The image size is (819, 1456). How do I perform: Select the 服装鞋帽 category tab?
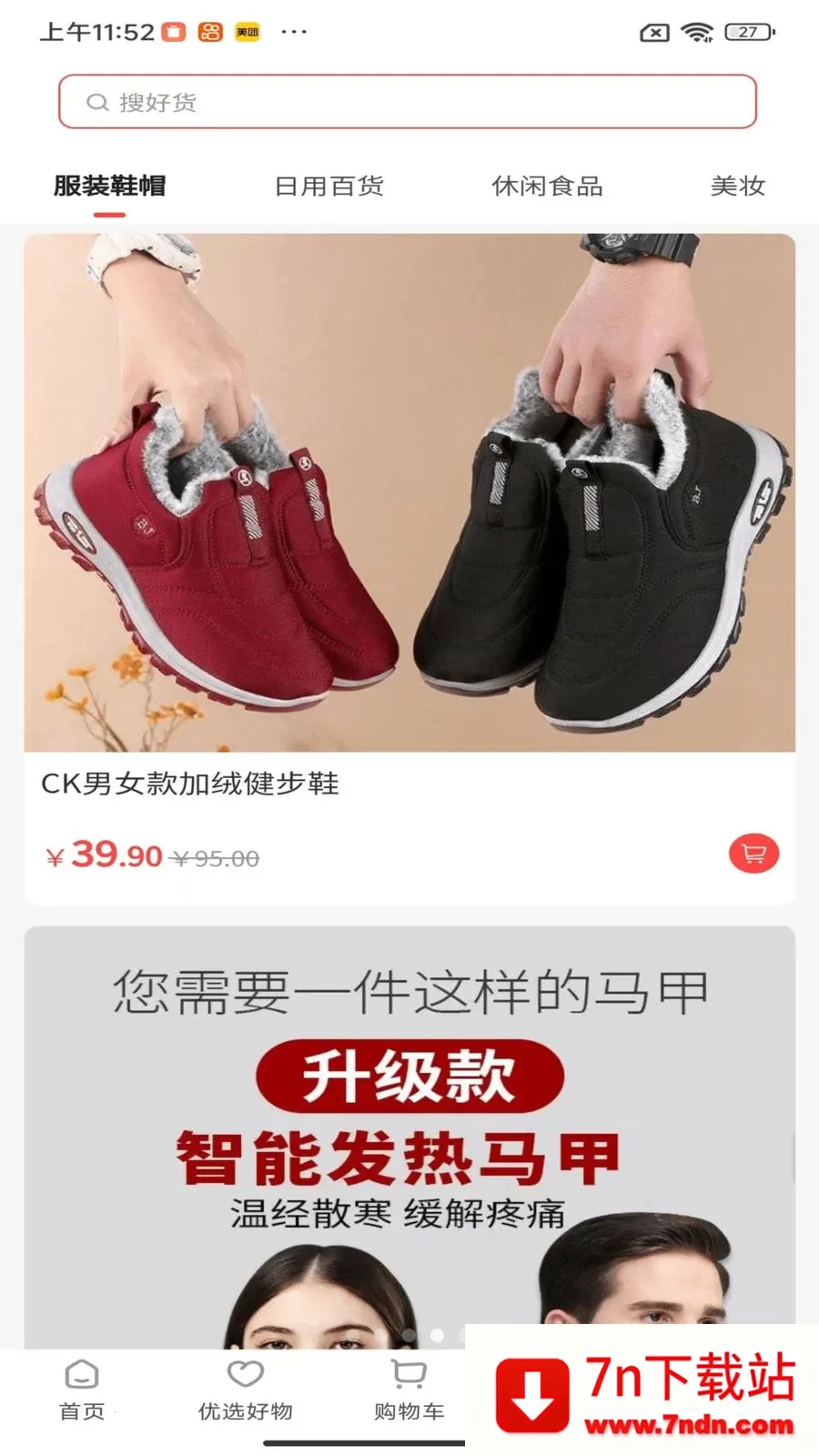point(109,187)
